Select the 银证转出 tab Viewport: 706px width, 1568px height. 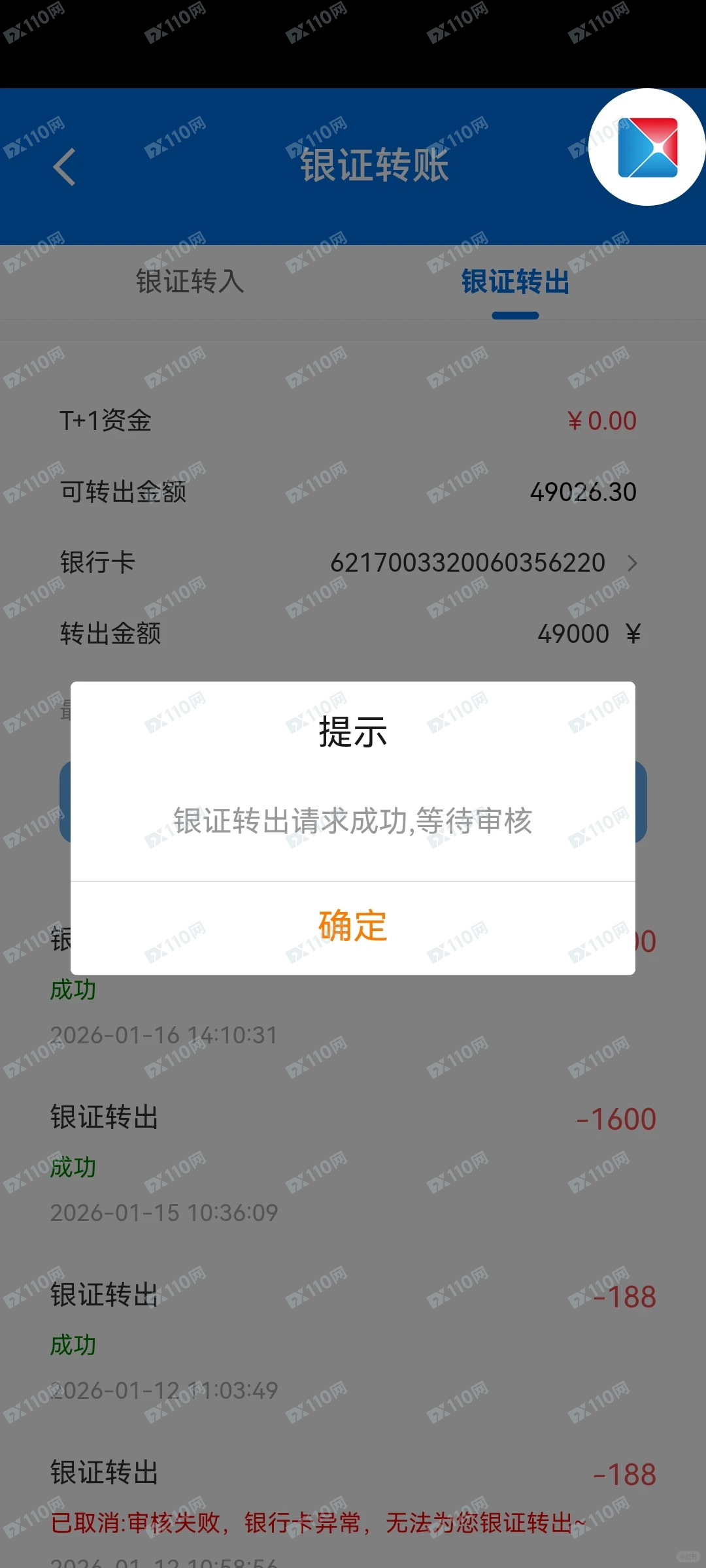pyautogui.click(x=515, y=282)
